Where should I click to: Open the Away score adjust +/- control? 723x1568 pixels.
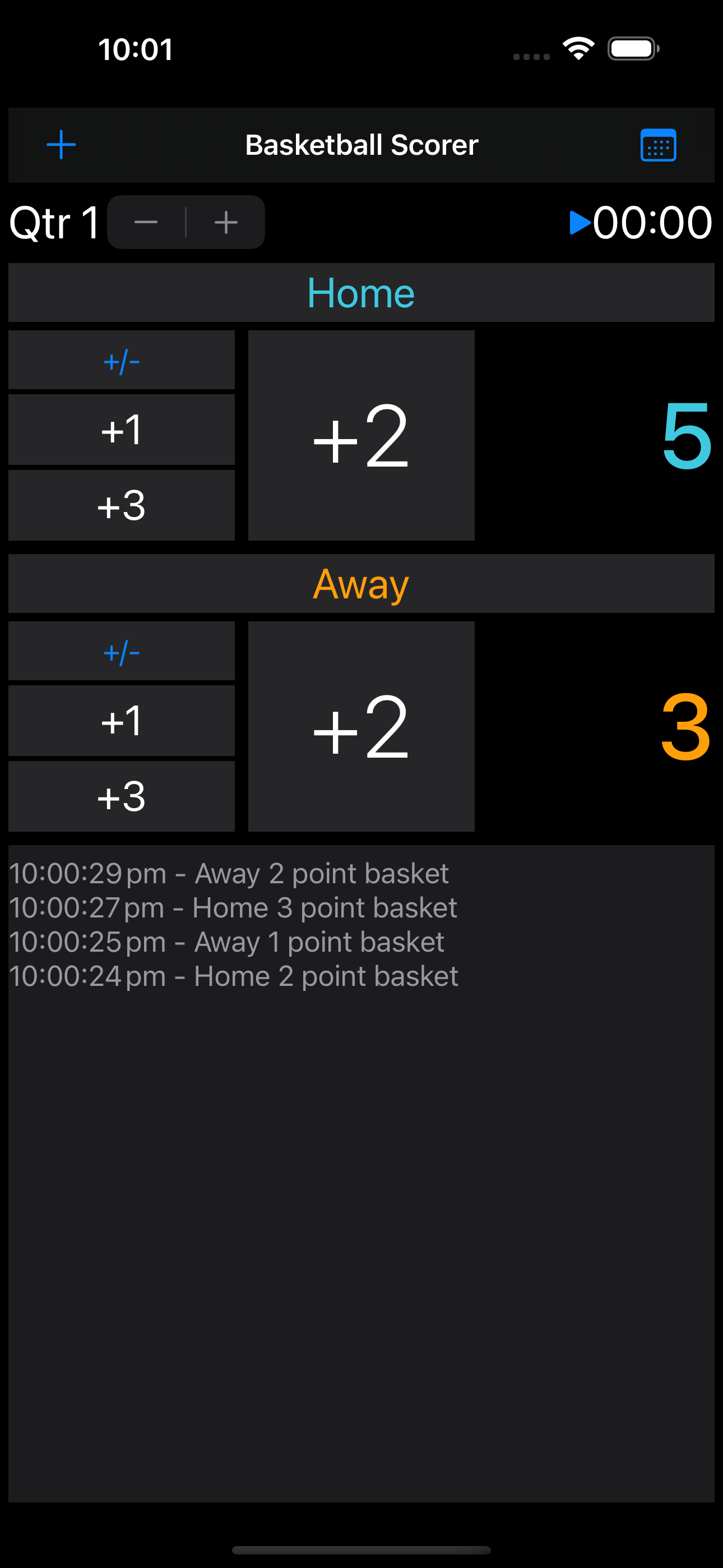point(121,651)
